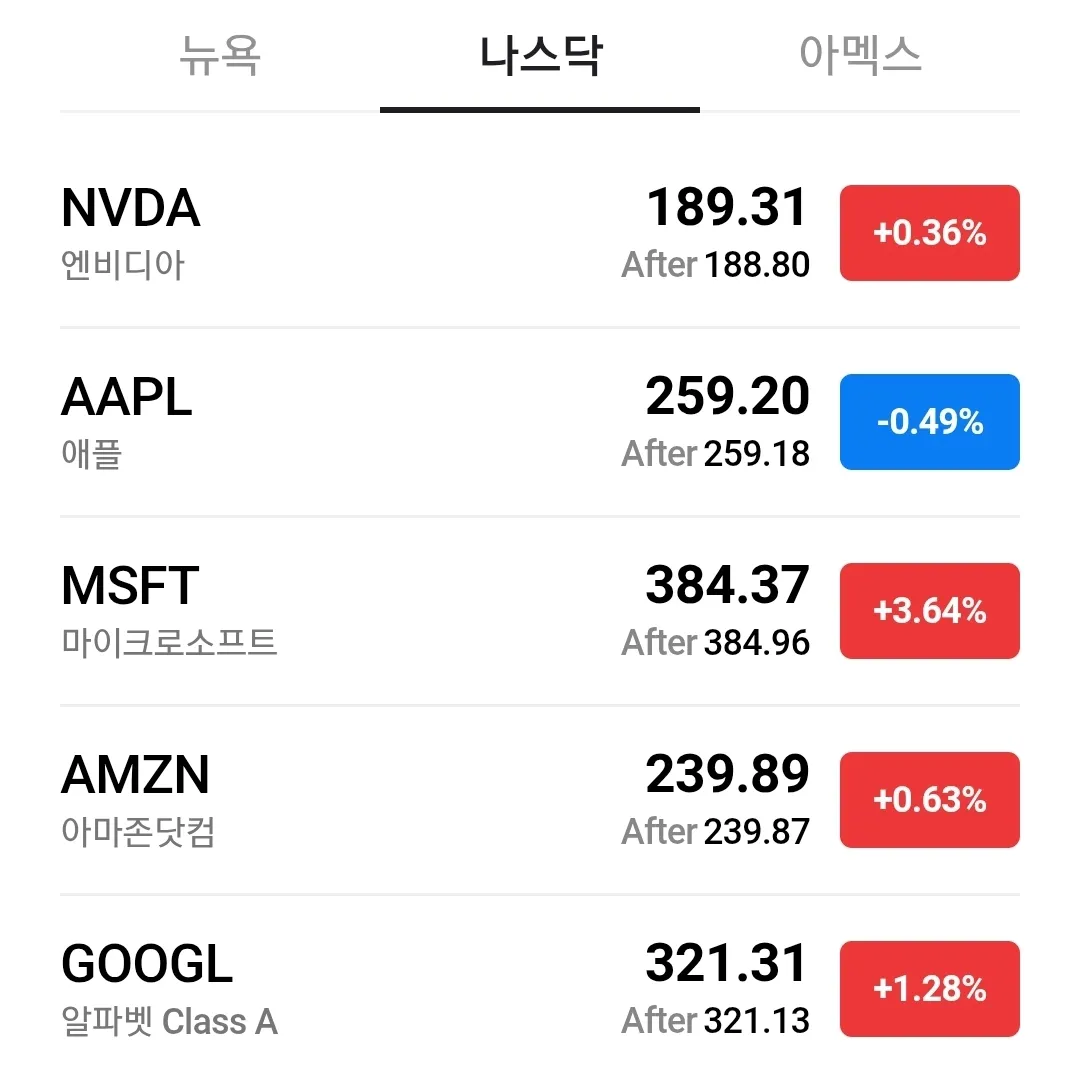Toggle the +1.28% change badge

point(929,989)
